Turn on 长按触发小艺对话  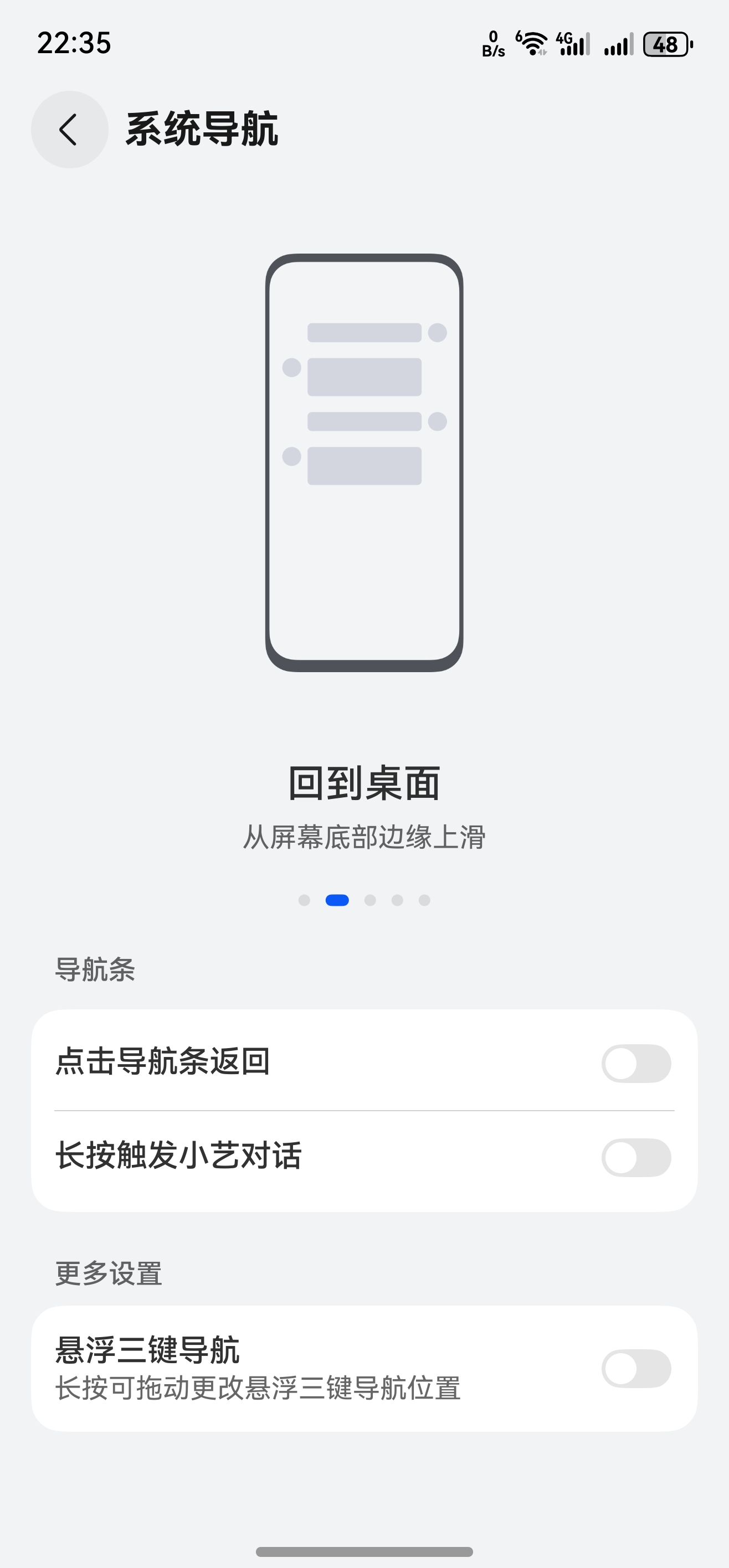point(636,1157)
